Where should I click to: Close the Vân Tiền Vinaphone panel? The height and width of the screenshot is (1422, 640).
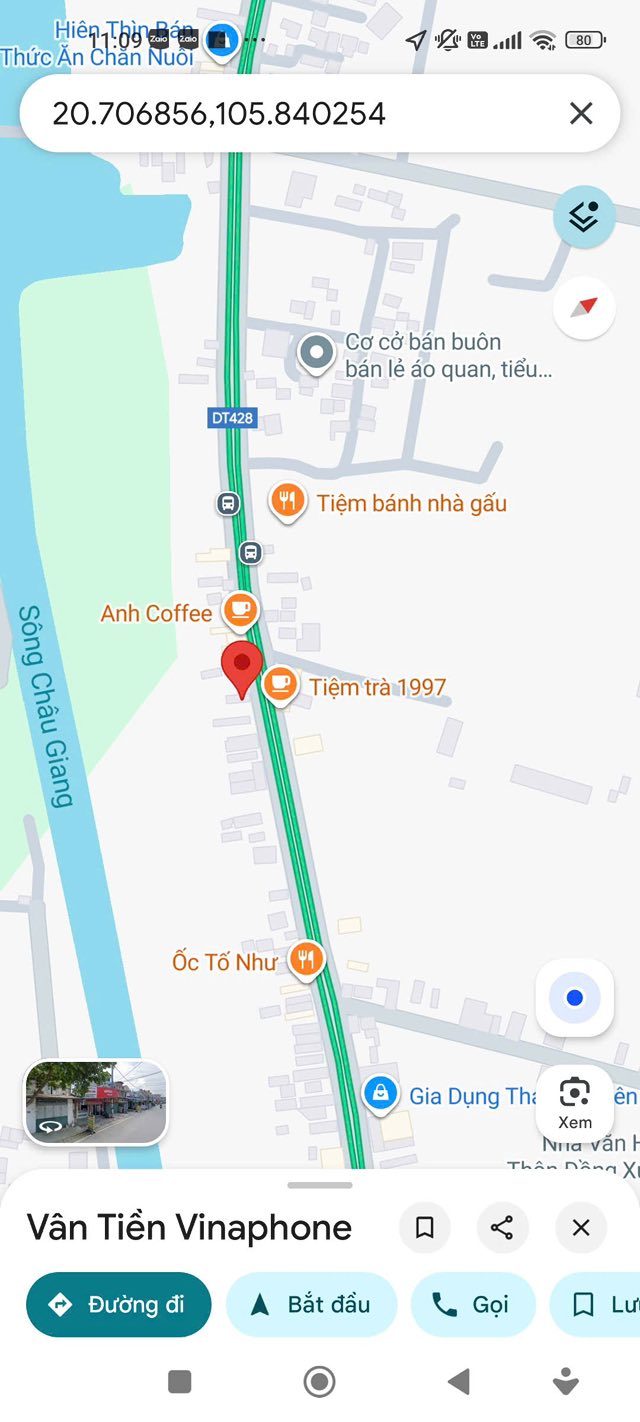point(581,1227)
